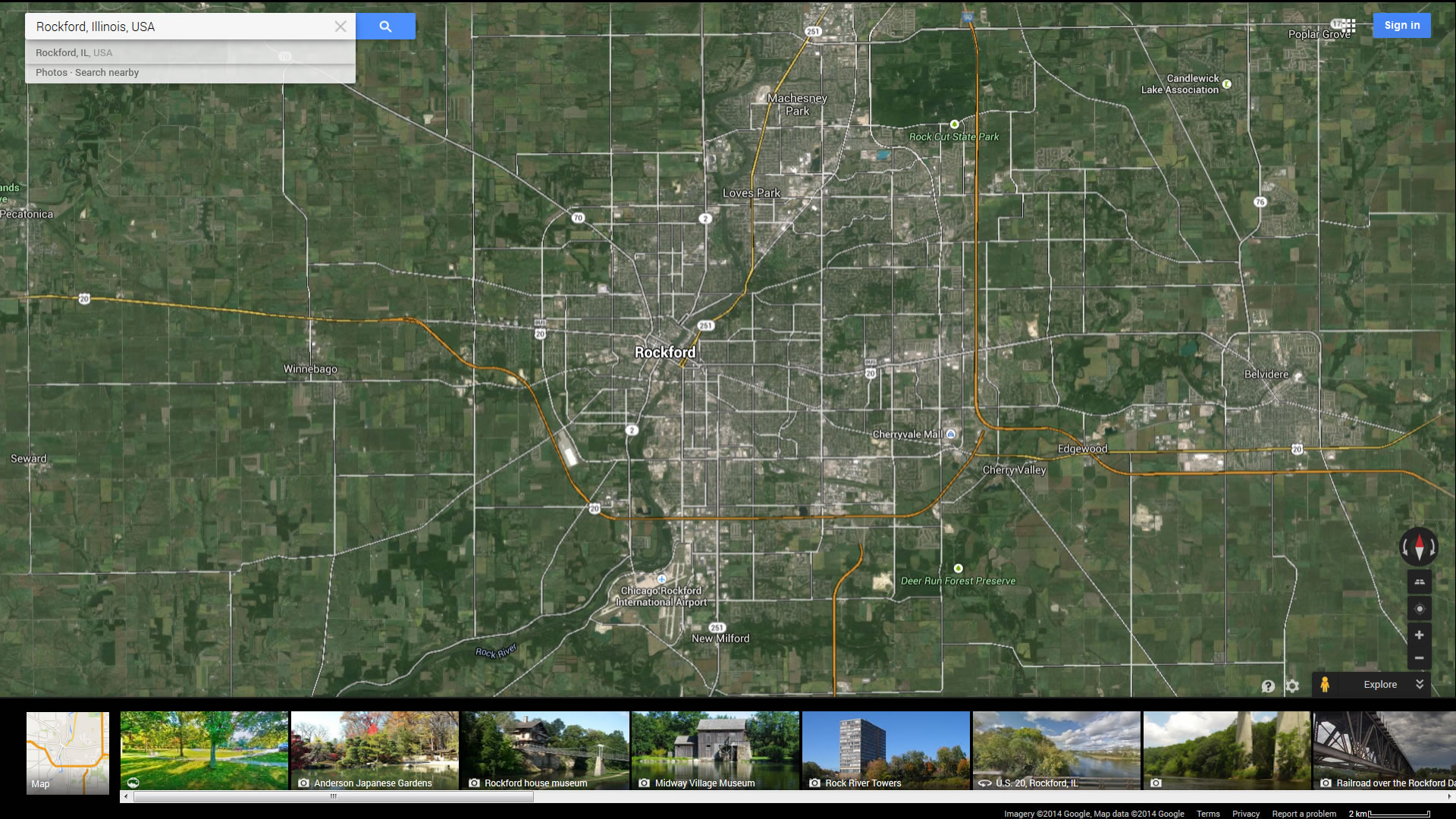Tilt the map view
The width and height of the screenshot is (1456, 819).
coord(1419,582)
